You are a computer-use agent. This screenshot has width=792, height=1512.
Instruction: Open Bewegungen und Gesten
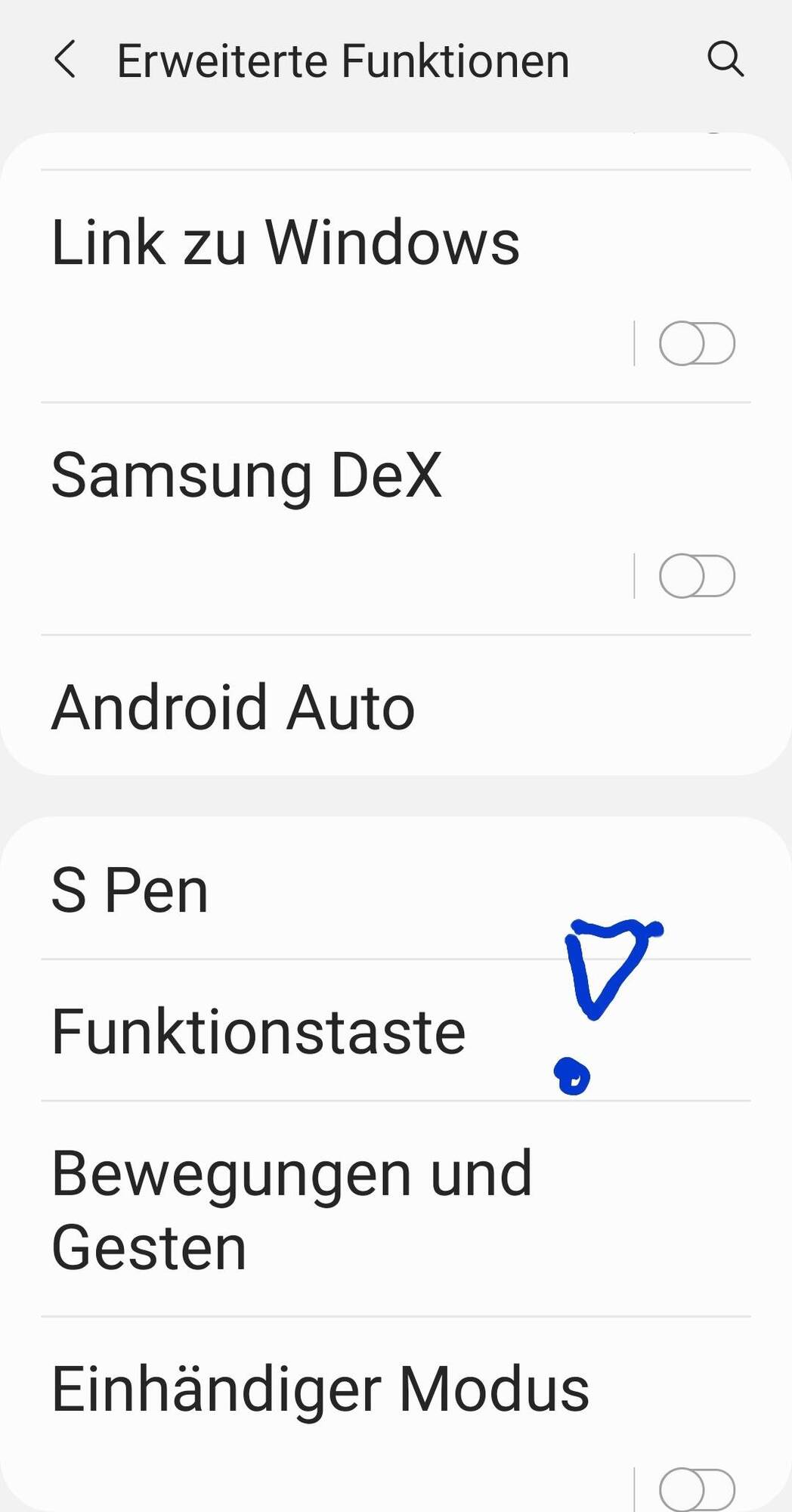(292, 1210)
